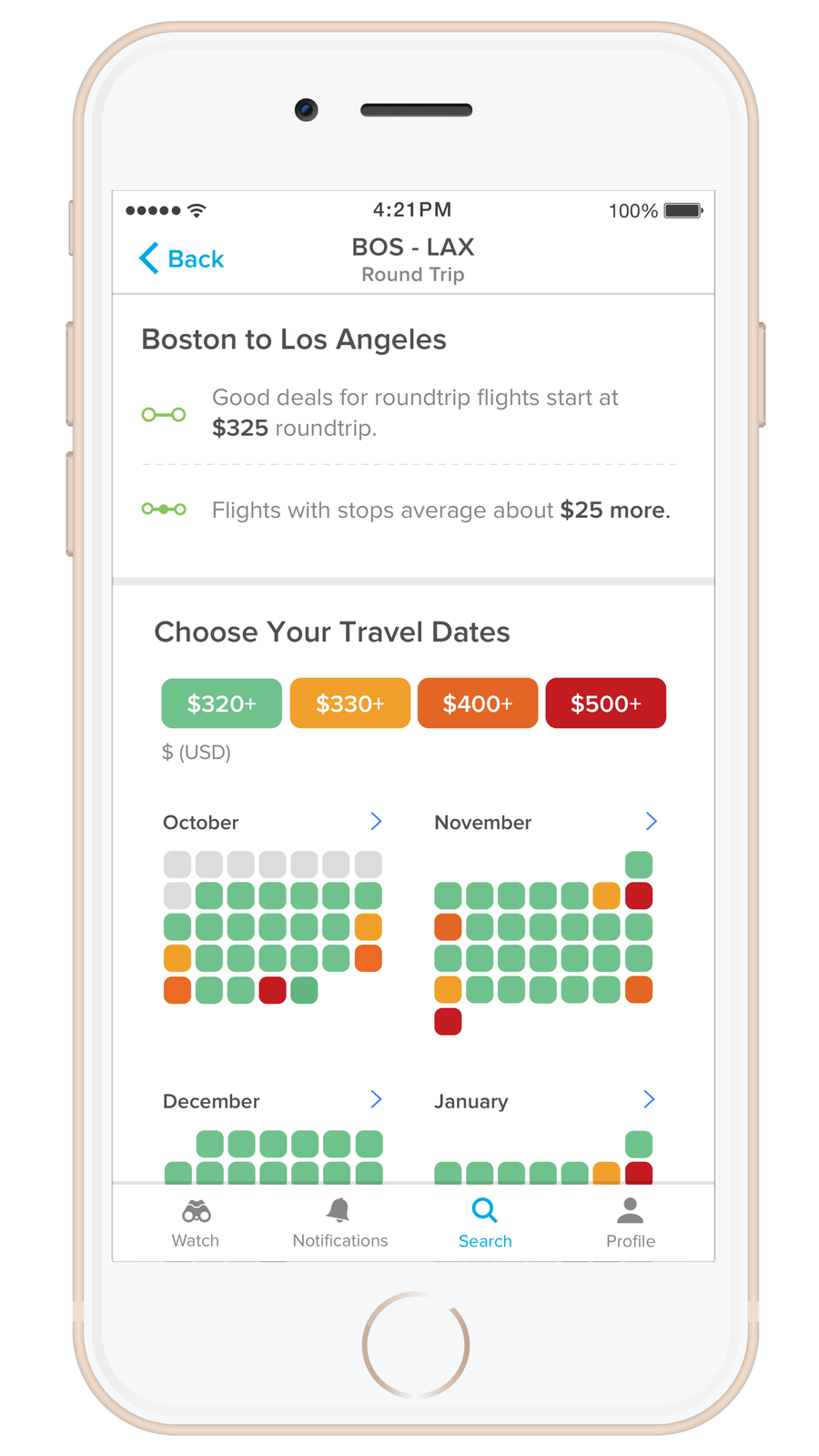Image resolution: width=819 pixels, height=1456 pixels.
Task: Select the $320+ price legend button
Action: [221, 703]
